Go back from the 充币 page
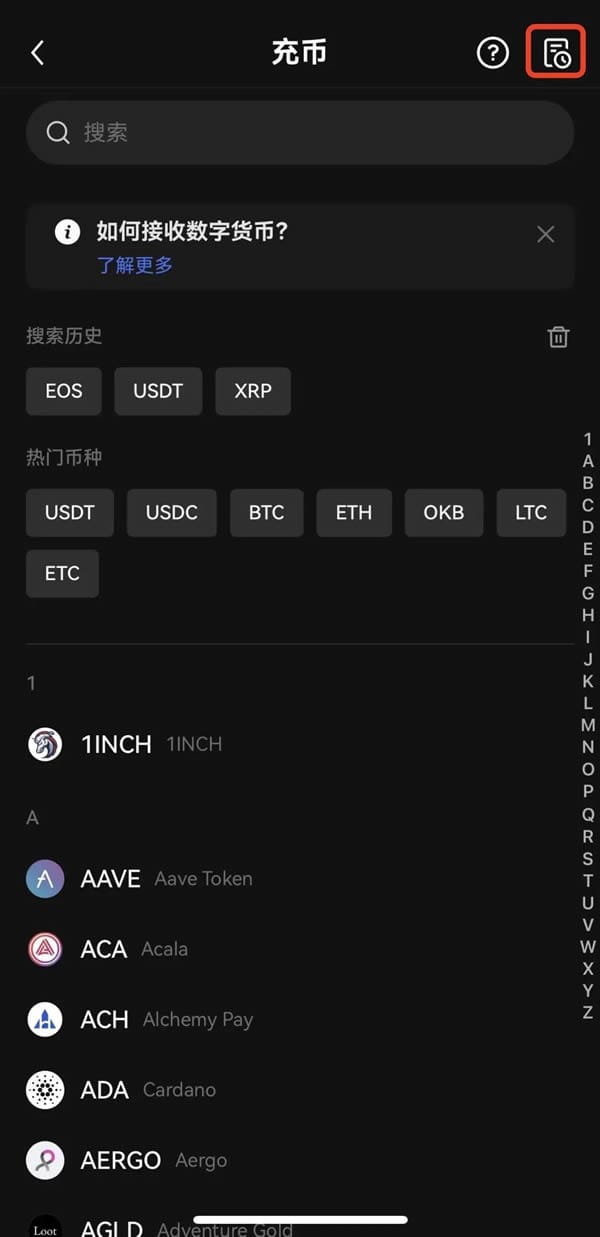 38,53
